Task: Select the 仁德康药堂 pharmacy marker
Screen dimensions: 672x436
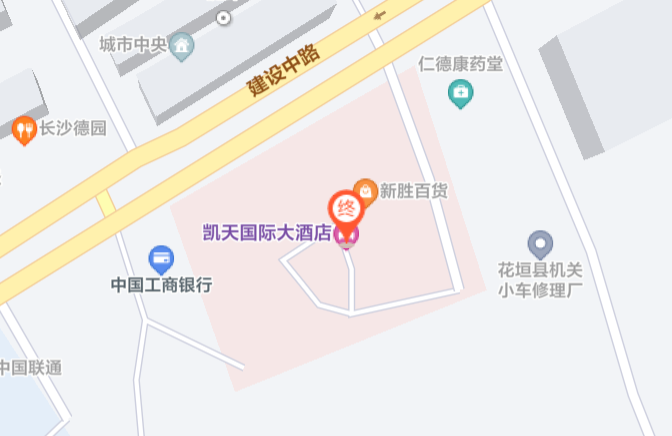Action: point(461,94)
